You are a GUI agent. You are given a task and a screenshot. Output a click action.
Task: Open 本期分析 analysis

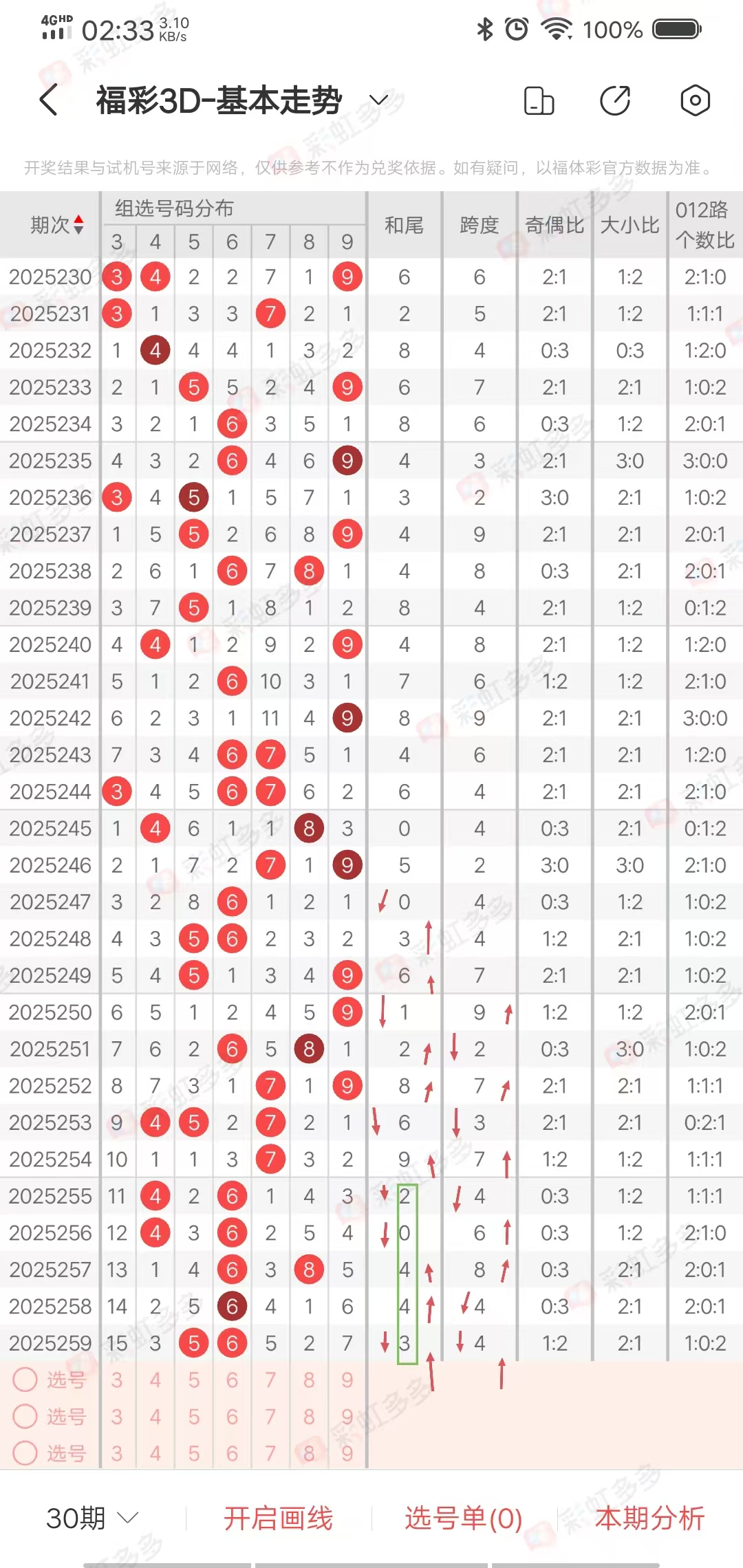click(x=650, y=1518)
